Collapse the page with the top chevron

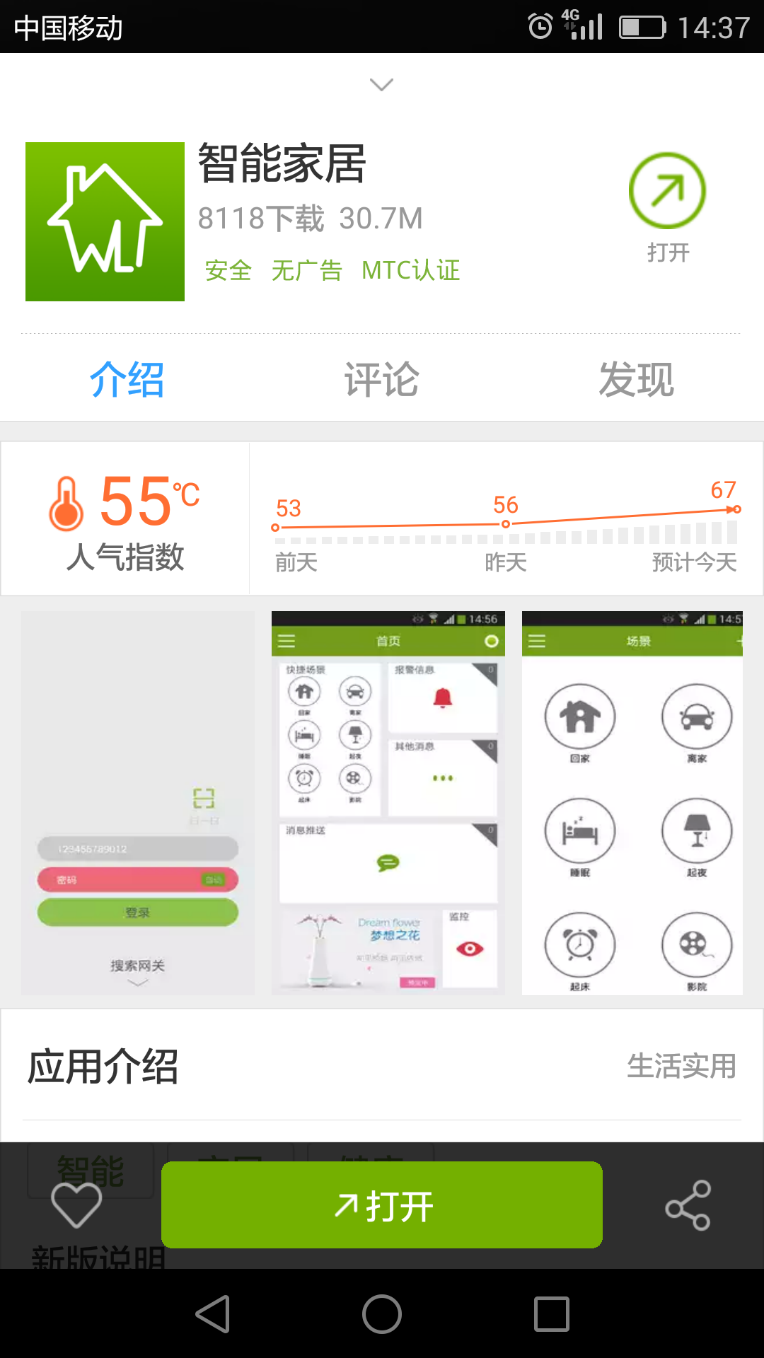pos(381,85)
